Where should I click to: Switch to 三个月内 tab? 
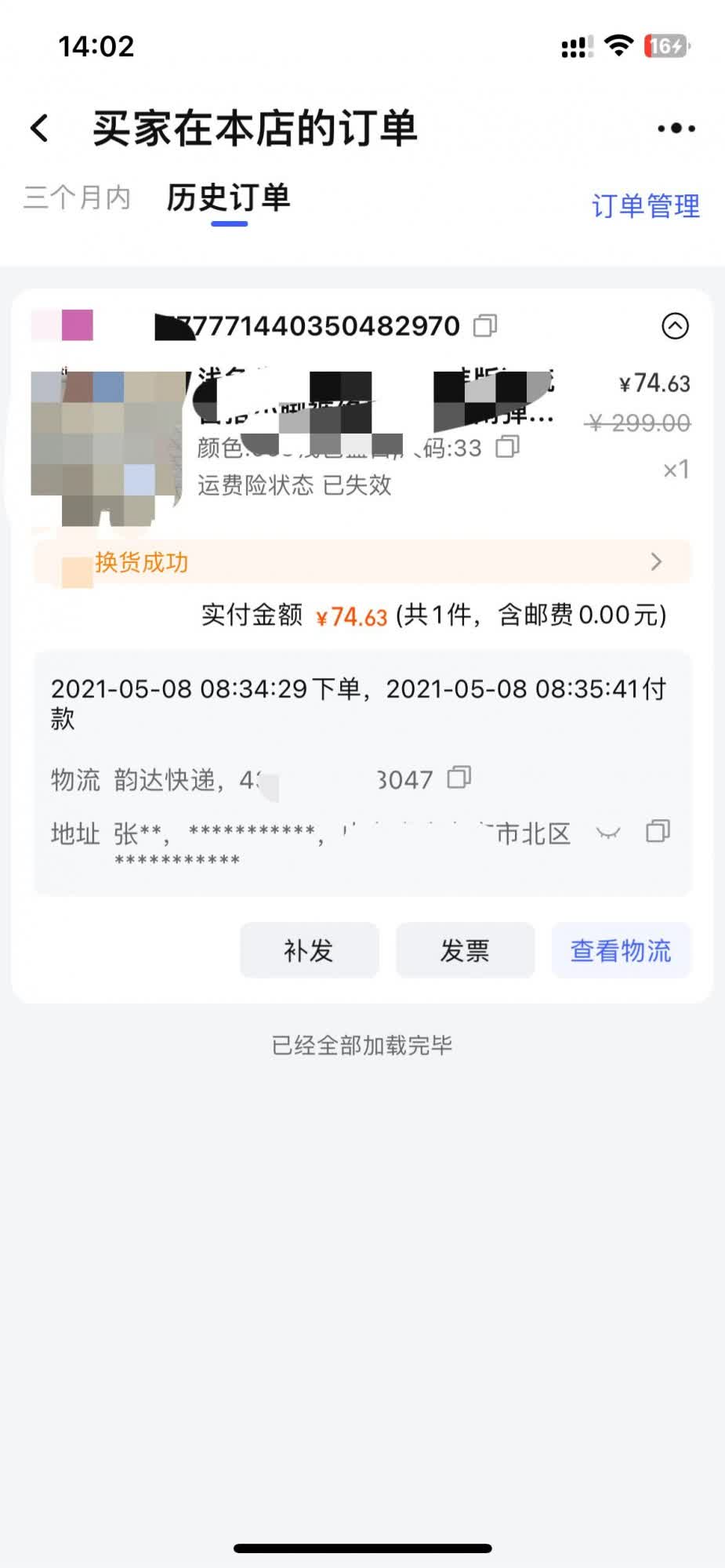pos(77,198)
